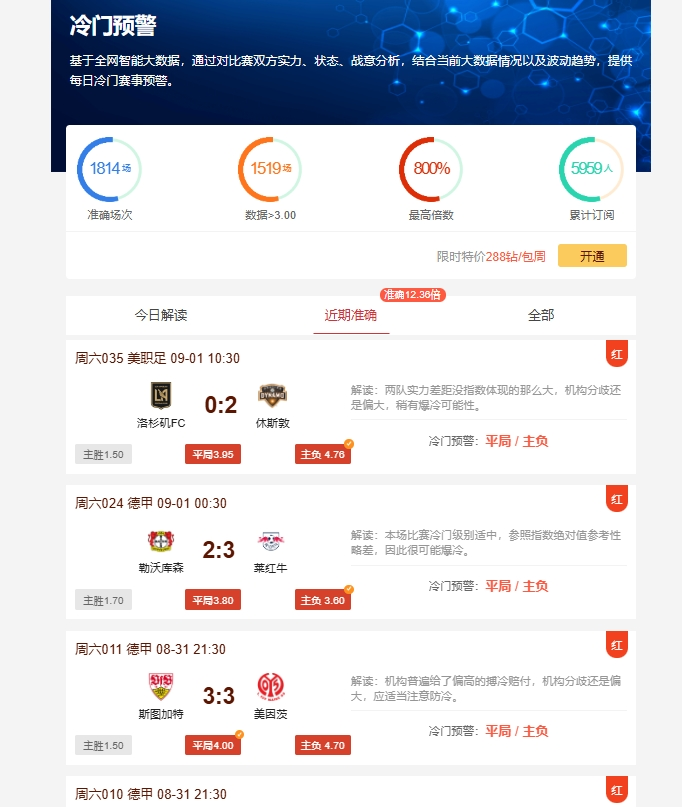Switch to the 今日解读 tab

pyautogui.click(x=161, y=315)
